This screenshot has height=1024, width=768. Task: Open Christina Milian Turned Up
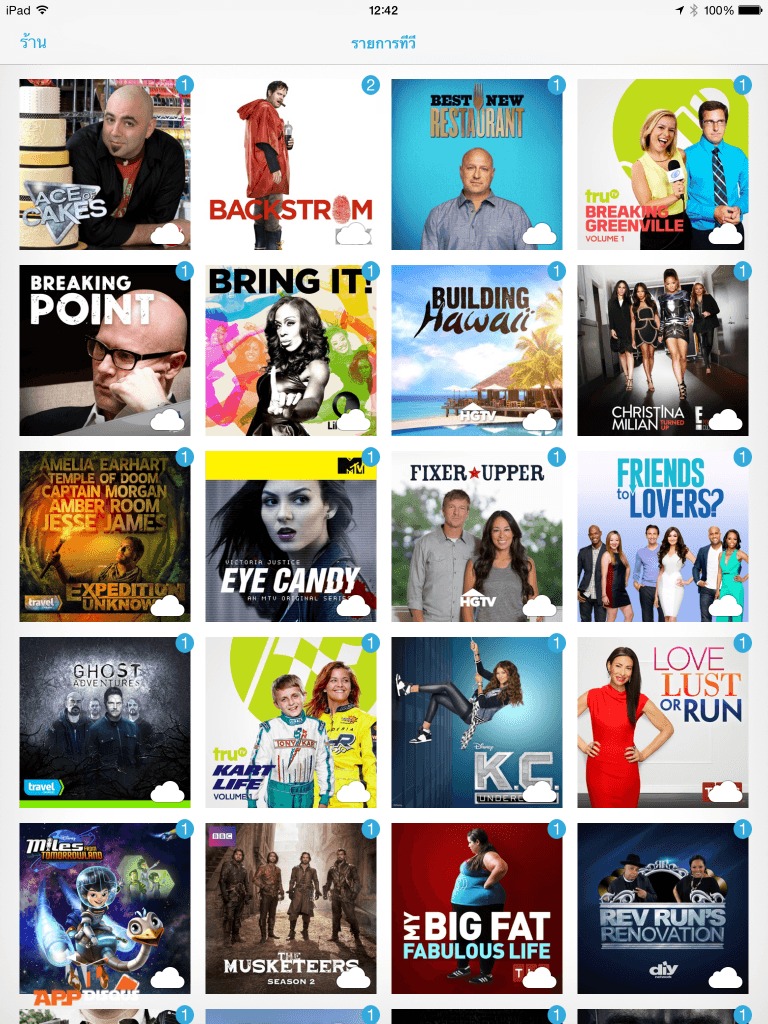[x=663, y=350]
